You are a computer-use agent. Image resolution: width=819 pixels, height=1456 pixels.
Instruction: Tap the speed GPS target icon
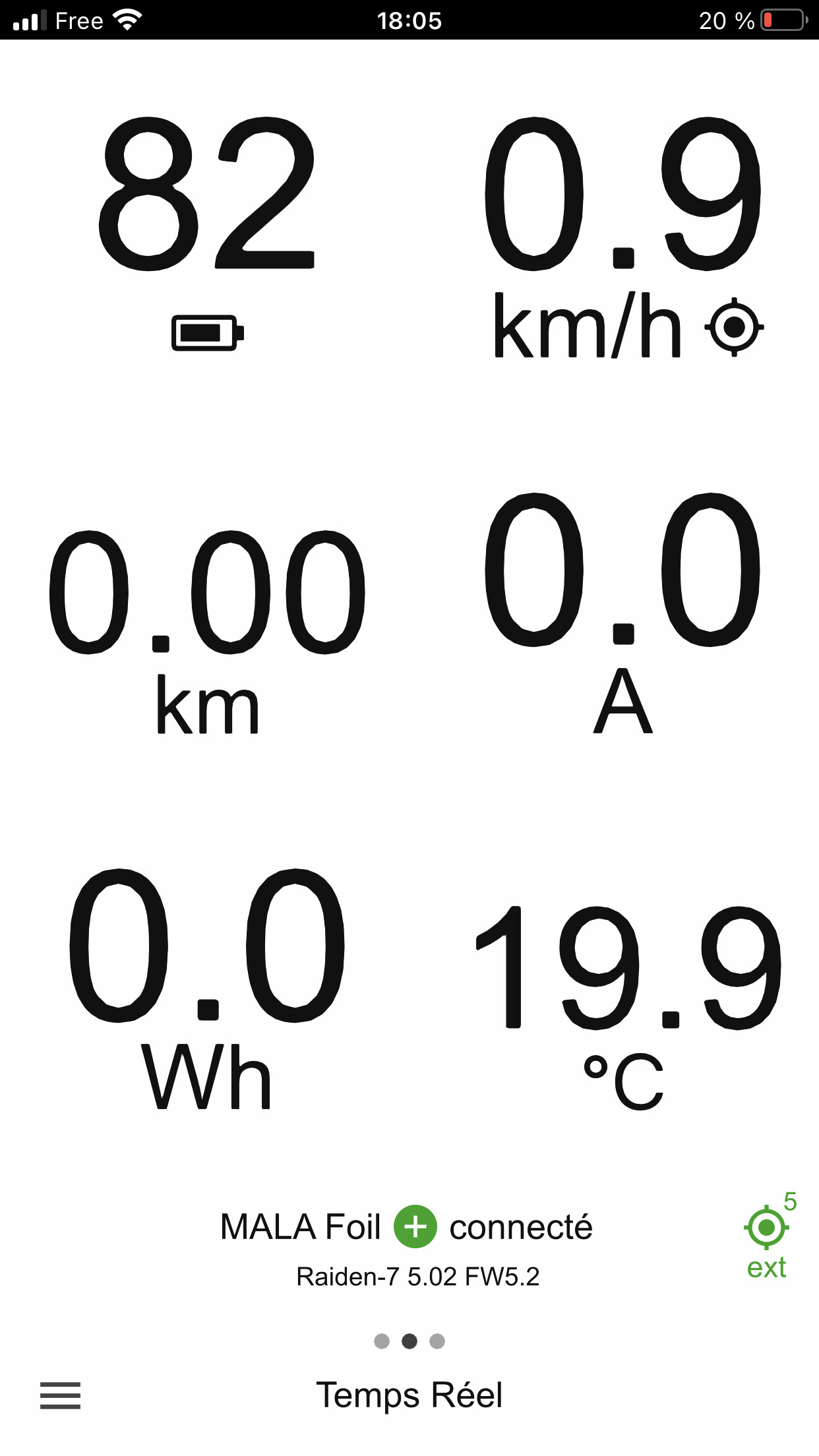[x=734, y=327]
